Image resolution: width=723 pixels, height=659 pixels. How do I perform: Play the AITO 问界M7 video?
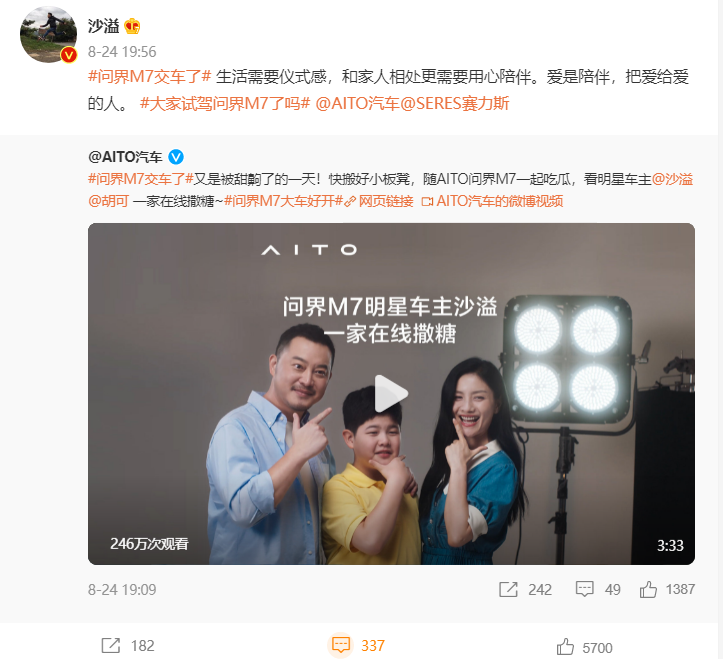(391, 394)
